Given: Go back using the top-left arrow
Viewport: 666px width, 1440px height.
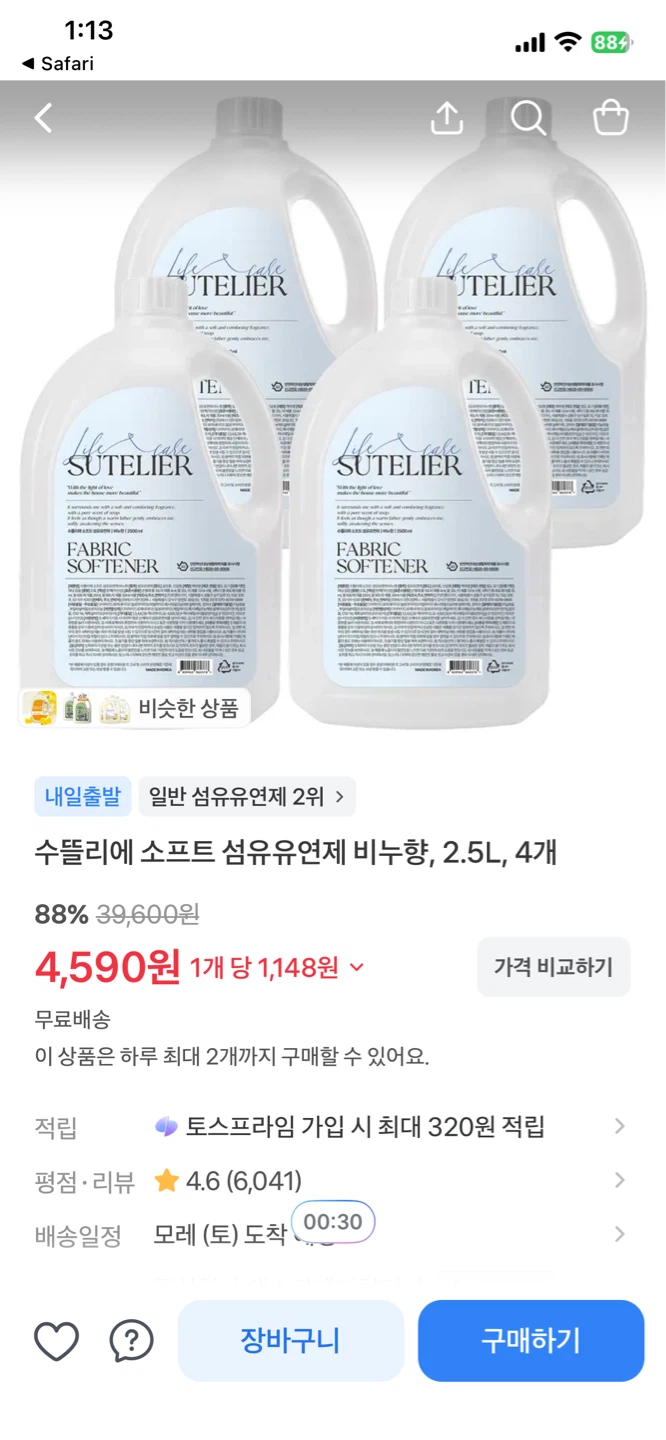Looking at the screenshot, I should 43,118.
